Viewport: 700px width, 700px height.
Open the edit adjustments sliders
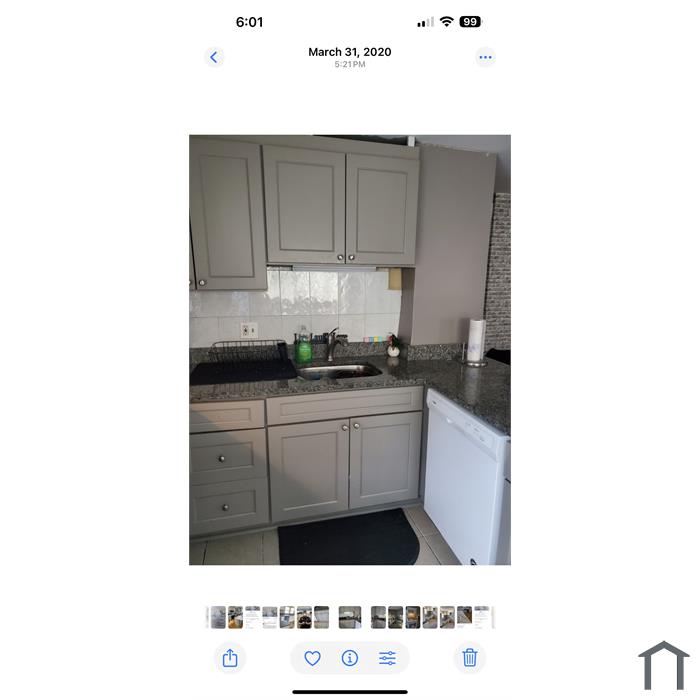click(387, 658)
